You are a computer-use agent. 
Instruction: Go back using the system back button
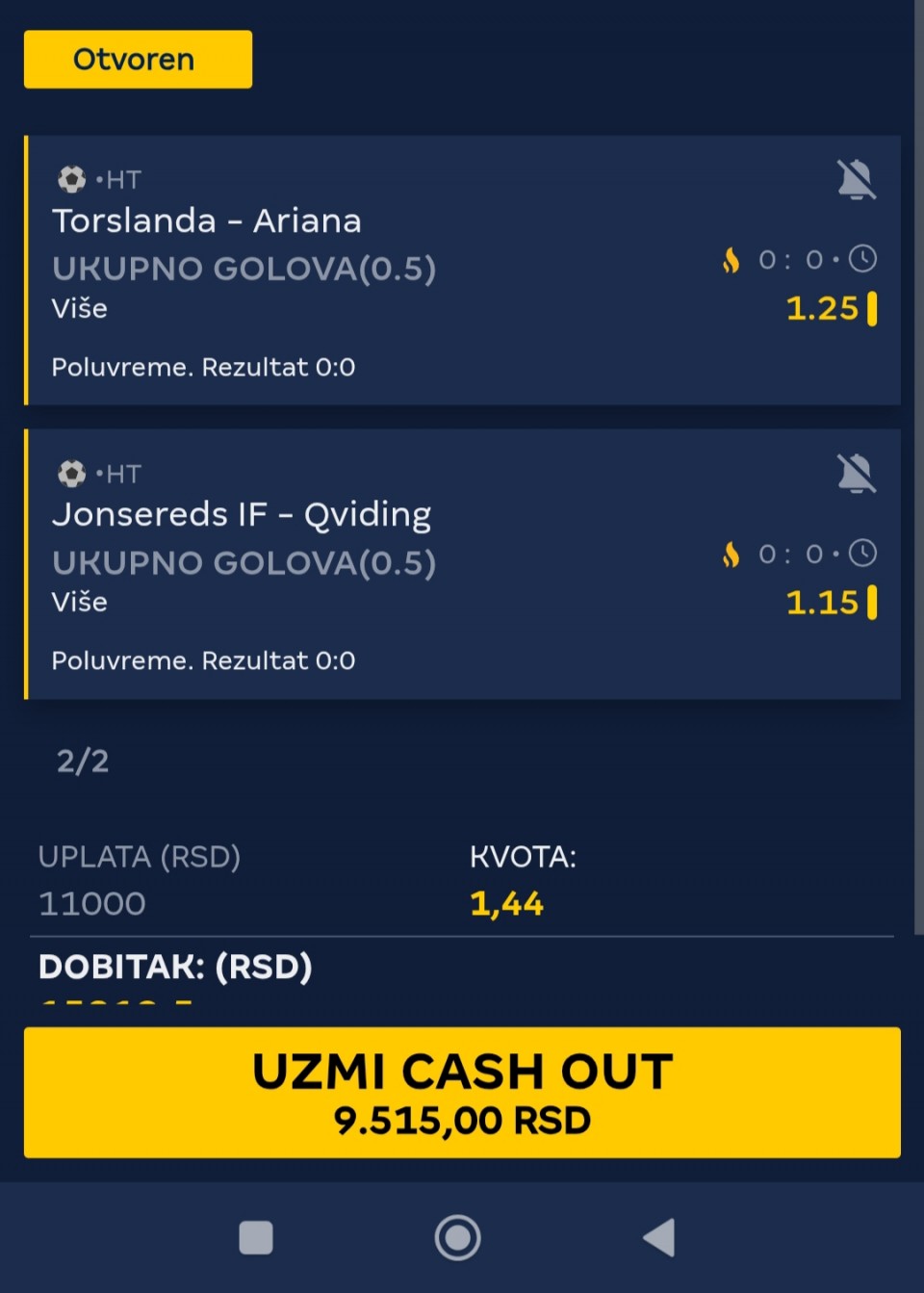click(x=659, y=1237)
